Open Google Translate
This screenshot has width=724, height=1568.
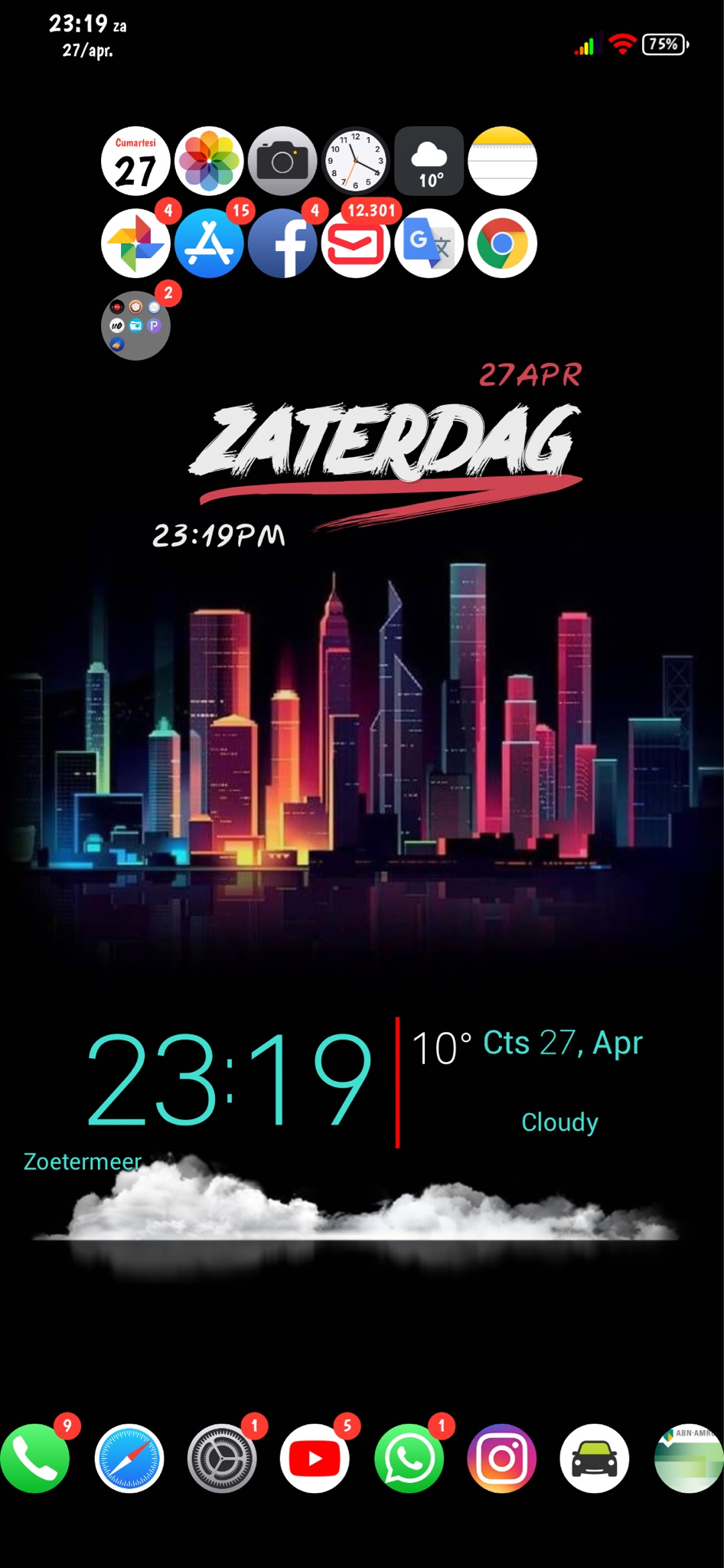coord(429,243)
